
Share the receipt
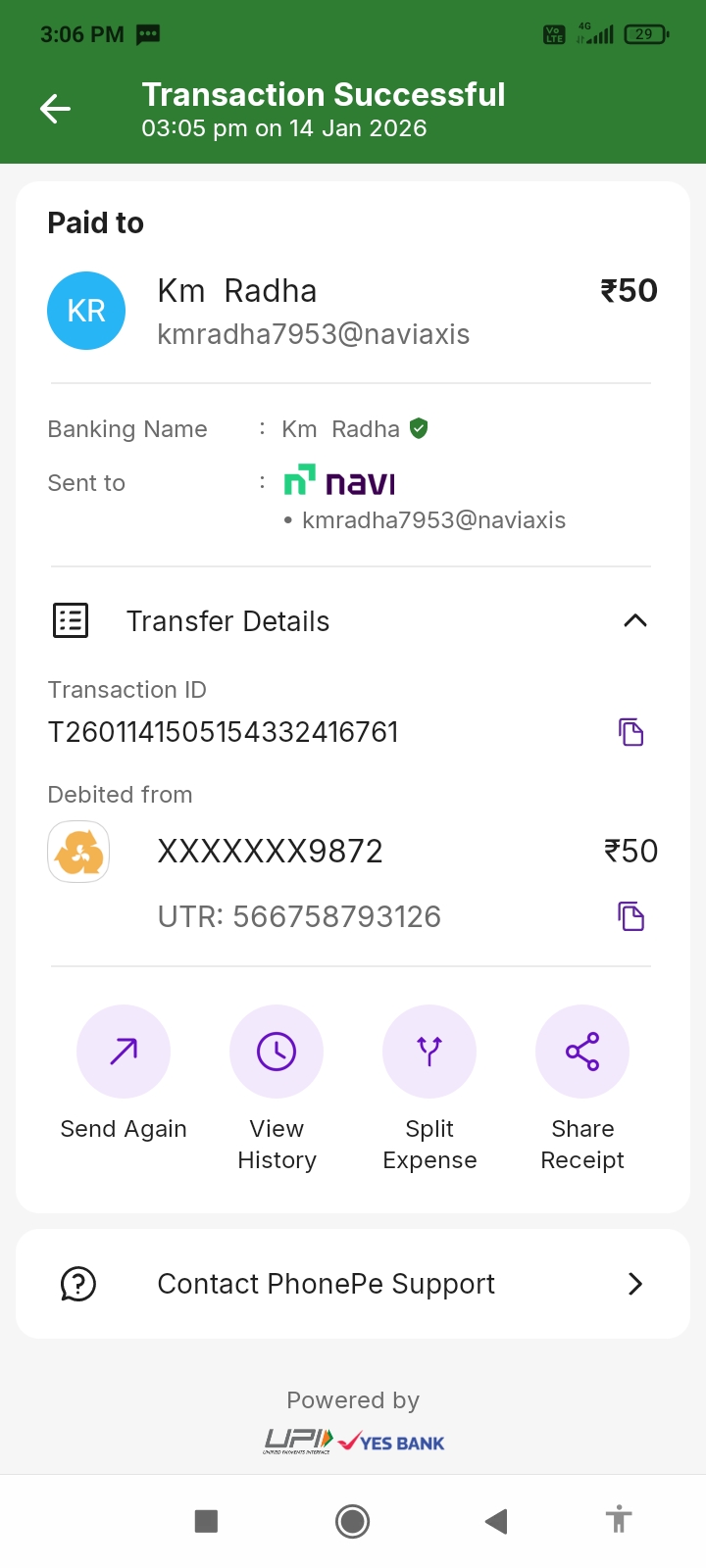[x=582, y=1052]
